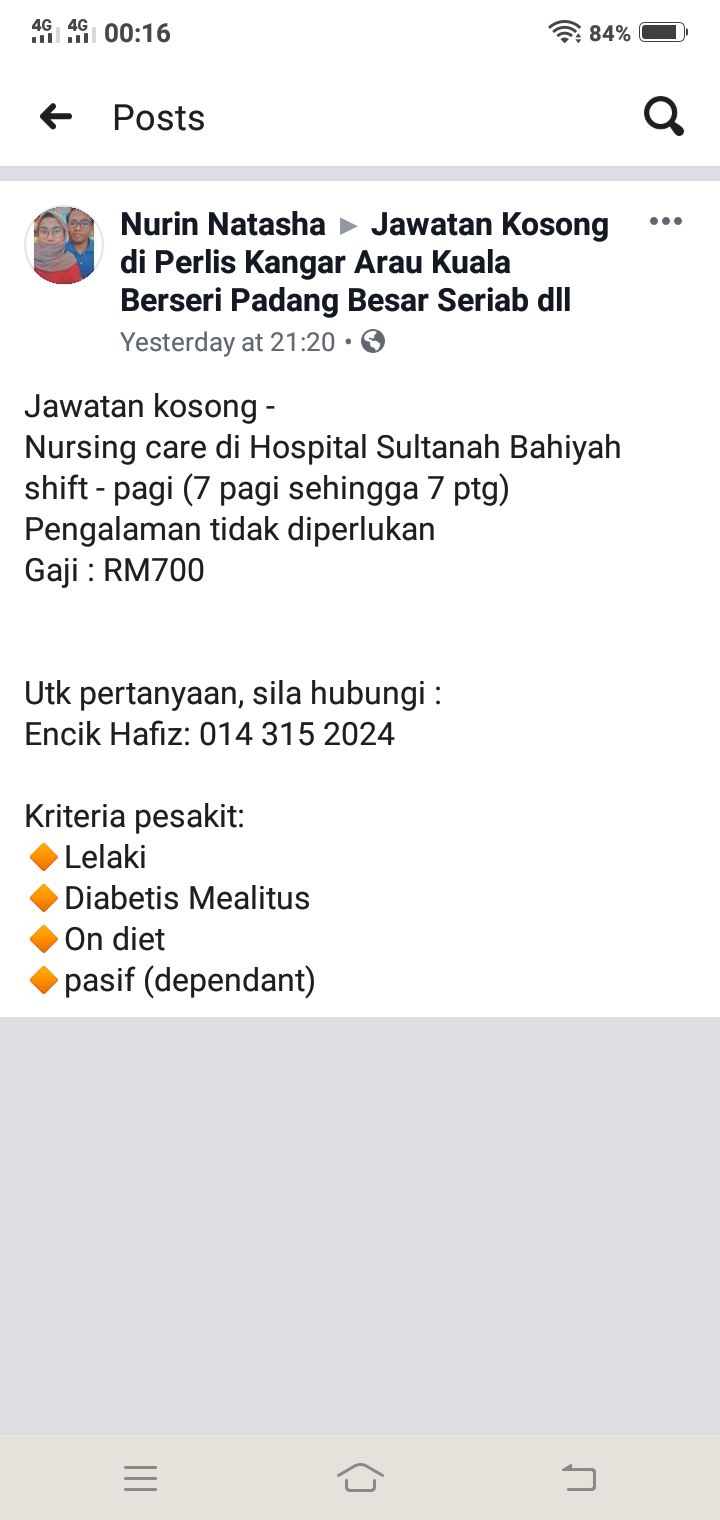
Task: Tap the system home button
Action: (x=360, y=1477)
